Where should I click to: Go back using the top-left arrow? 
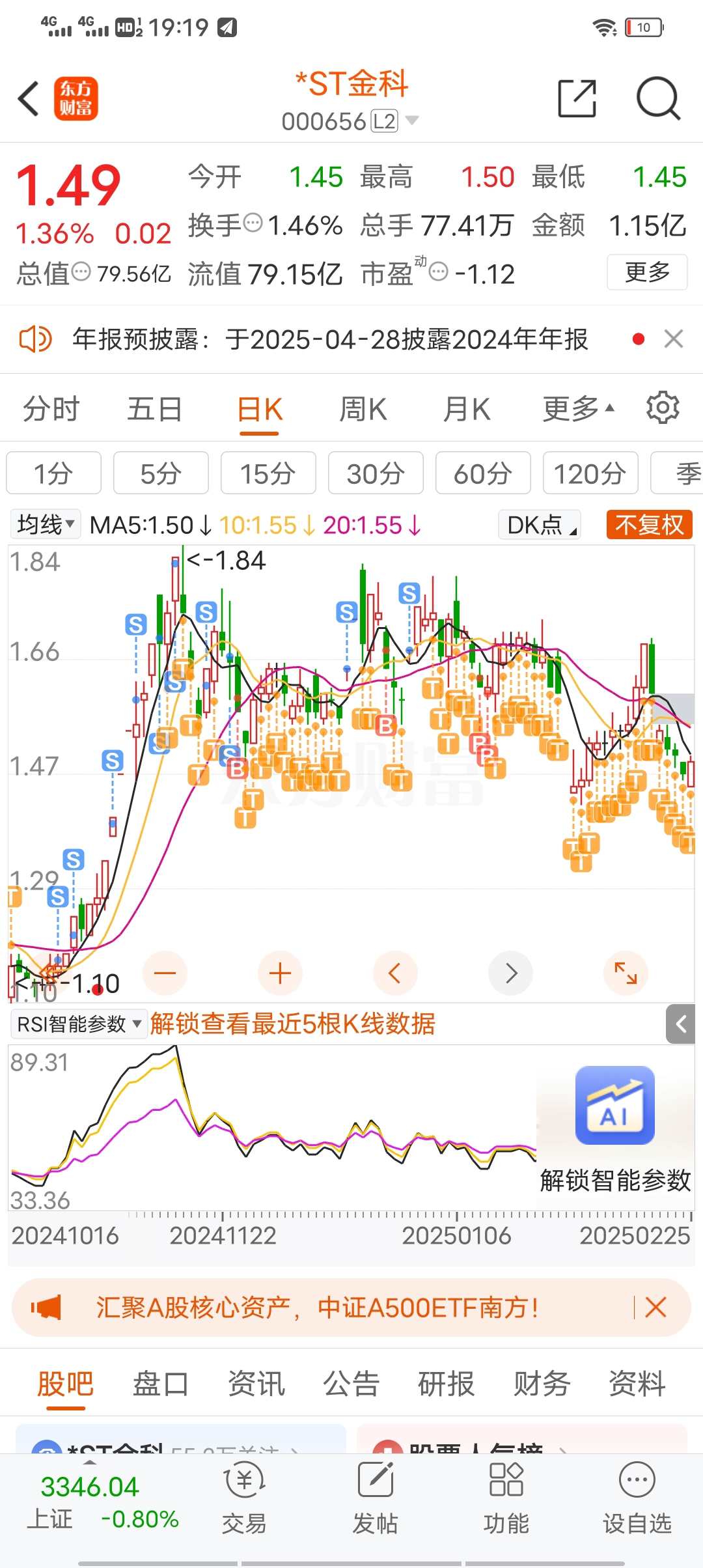pos(29,99)
